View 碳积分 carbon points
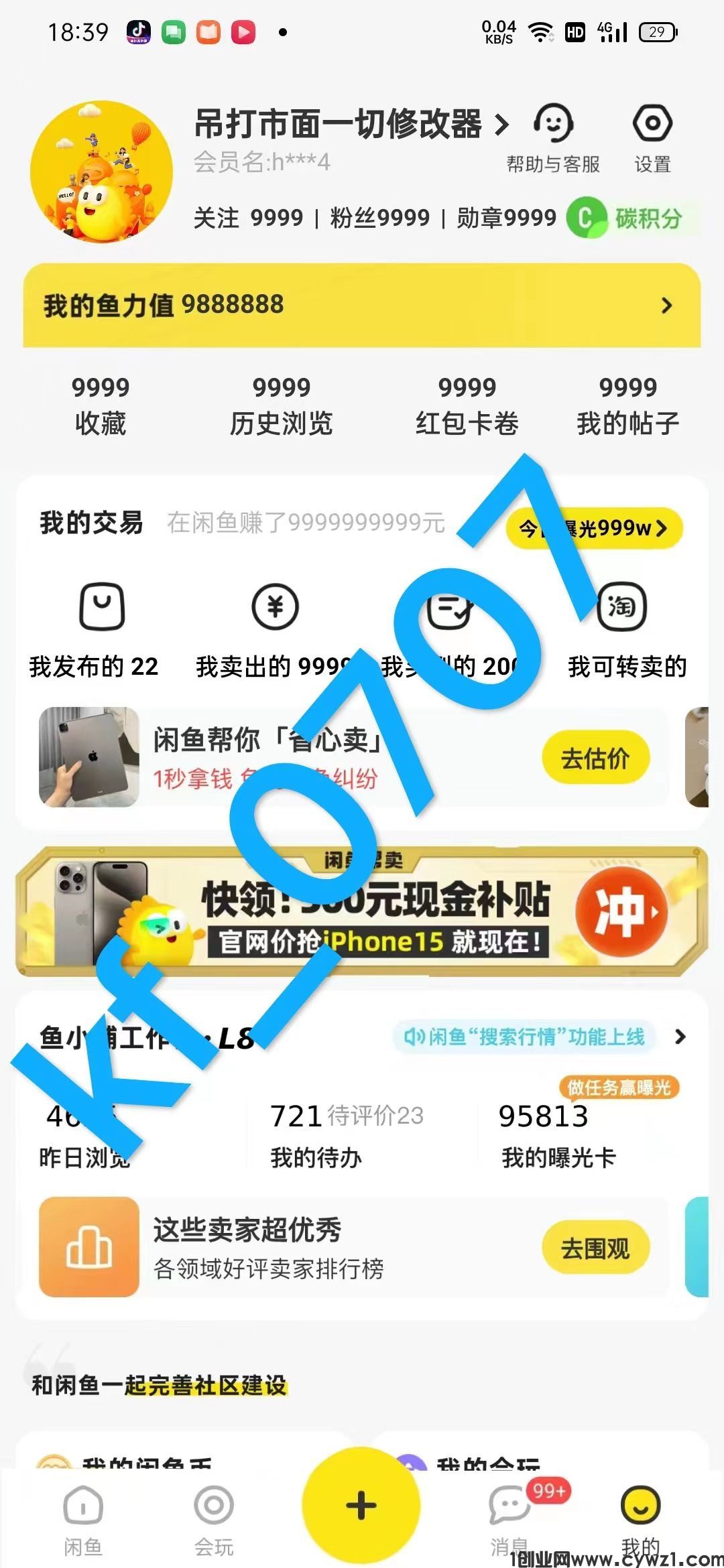This screenshot has width=724, height=1568. 633,218
